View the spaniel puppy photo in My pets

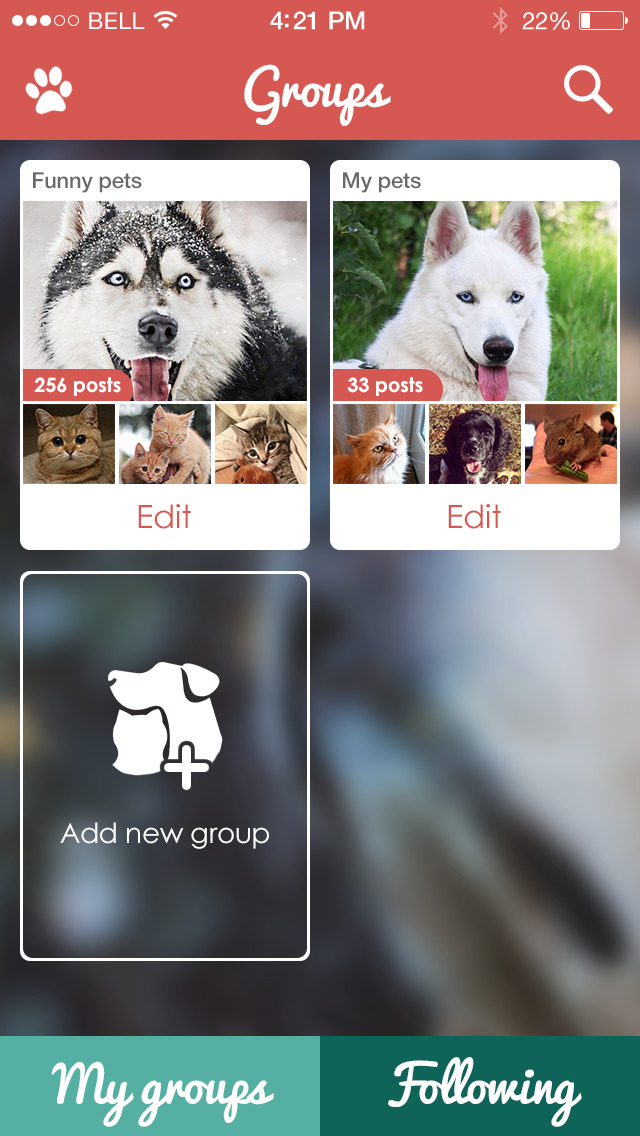pyautogui.click(x=475, y=444)
